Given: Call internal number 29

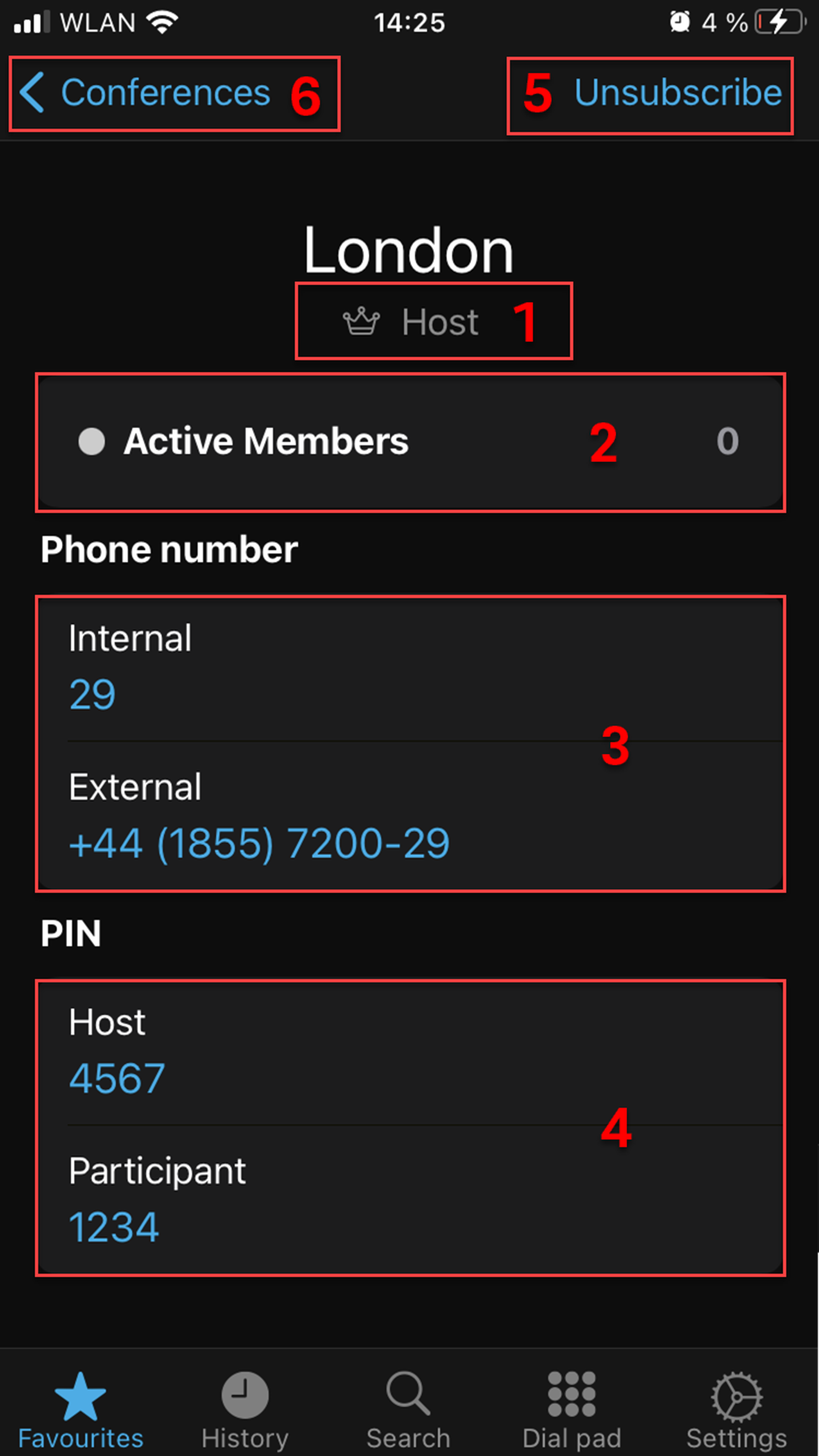Looking at the screenshot, I should 93,695.
